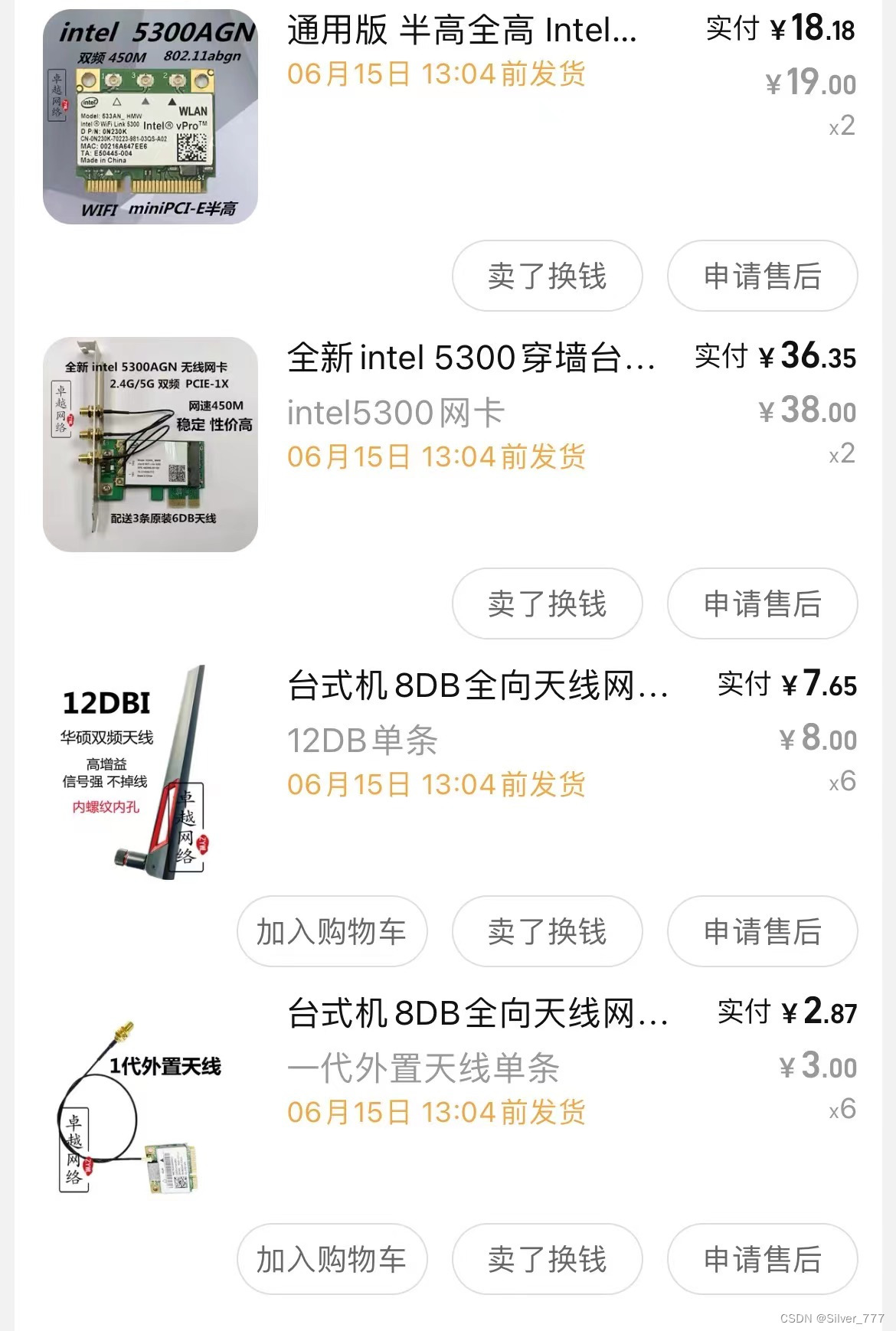This screenshot has height=1331, width=896.
Task: Tap 卖了换钱 for the 12DB antenna order
Action: click(546, 933)
